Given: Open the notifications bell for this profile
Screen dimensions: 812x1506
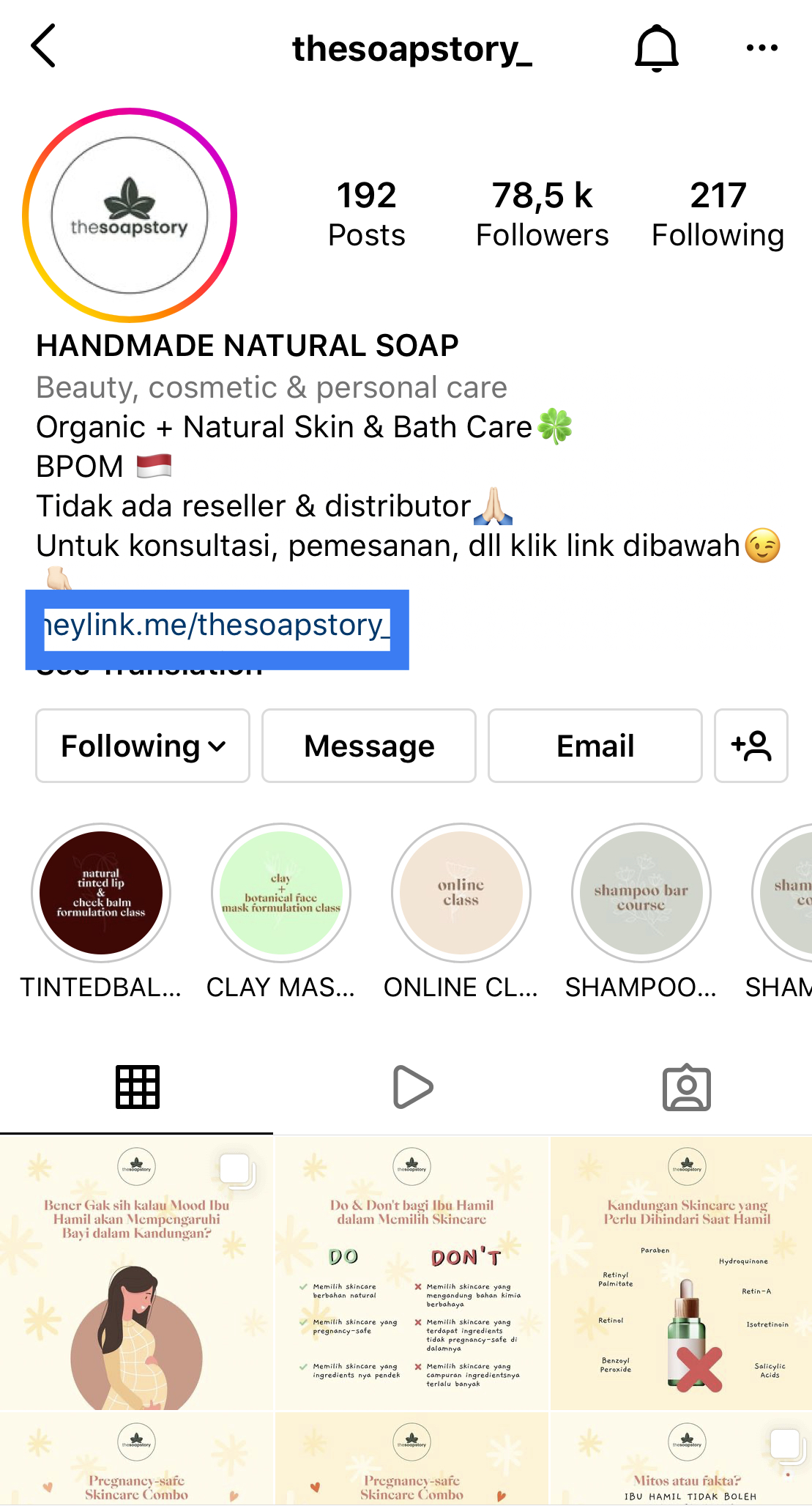Looking at the screenshot, I should point(657,48).
